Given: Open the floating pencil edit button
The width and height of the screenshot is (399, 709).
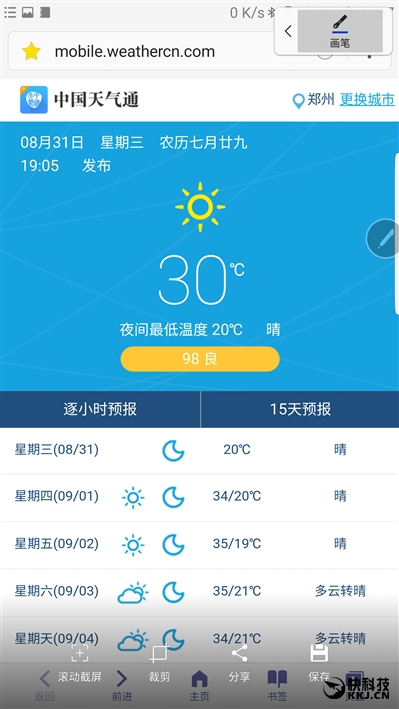Looking at the screenshot, I should click(384, 238).
